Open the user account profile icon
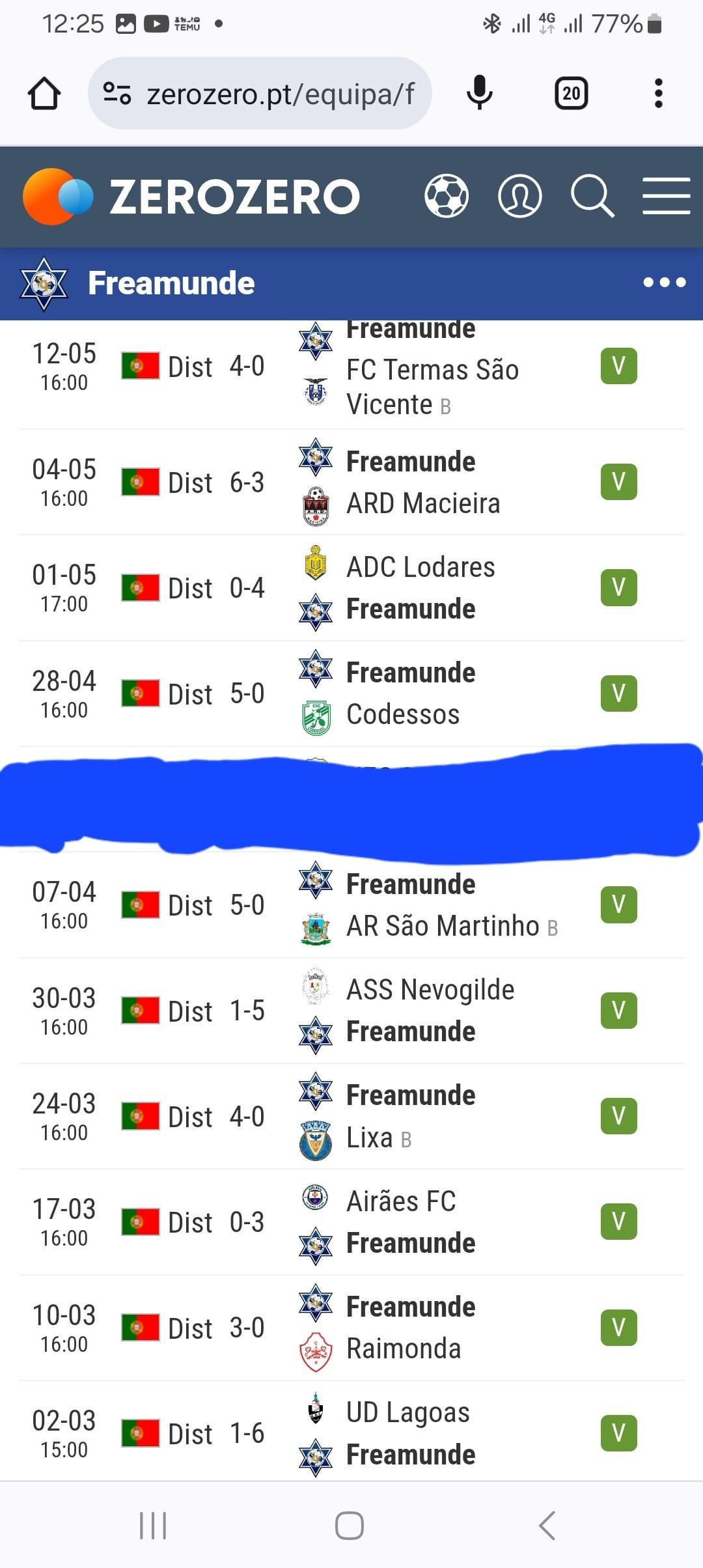Viewport: 703px width, 1568px height. [x=519, y=196]
